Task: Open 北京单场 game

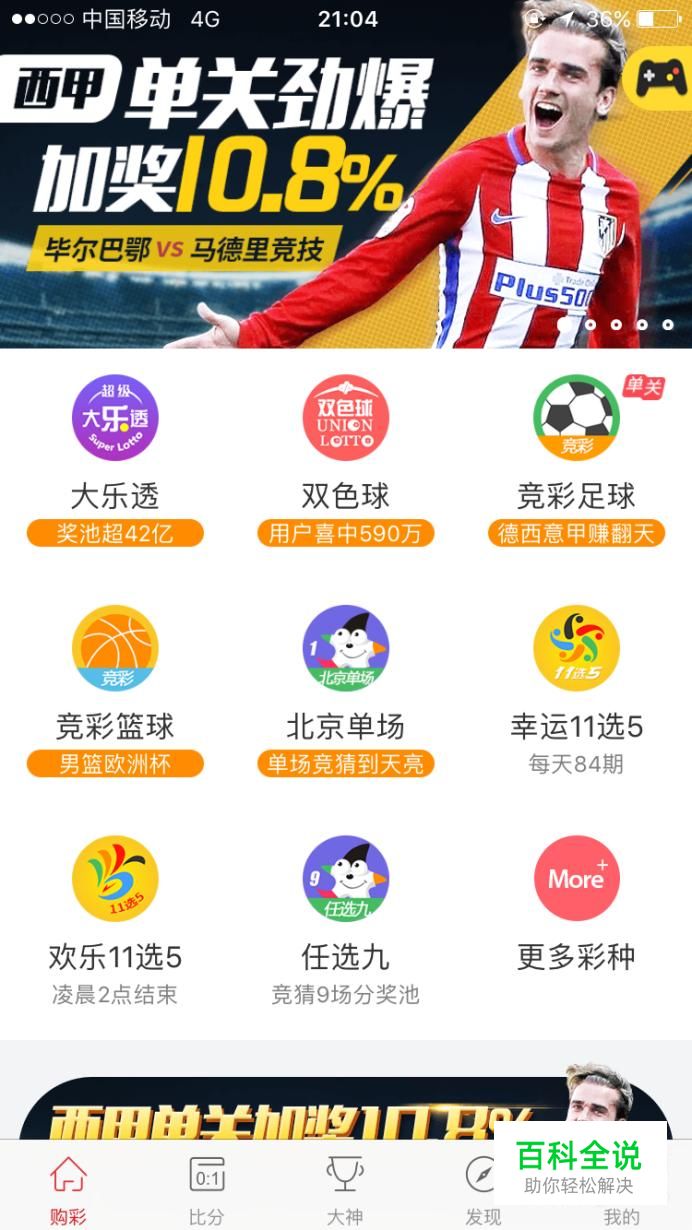Action: pyautogui.click(x=346, y=648)
